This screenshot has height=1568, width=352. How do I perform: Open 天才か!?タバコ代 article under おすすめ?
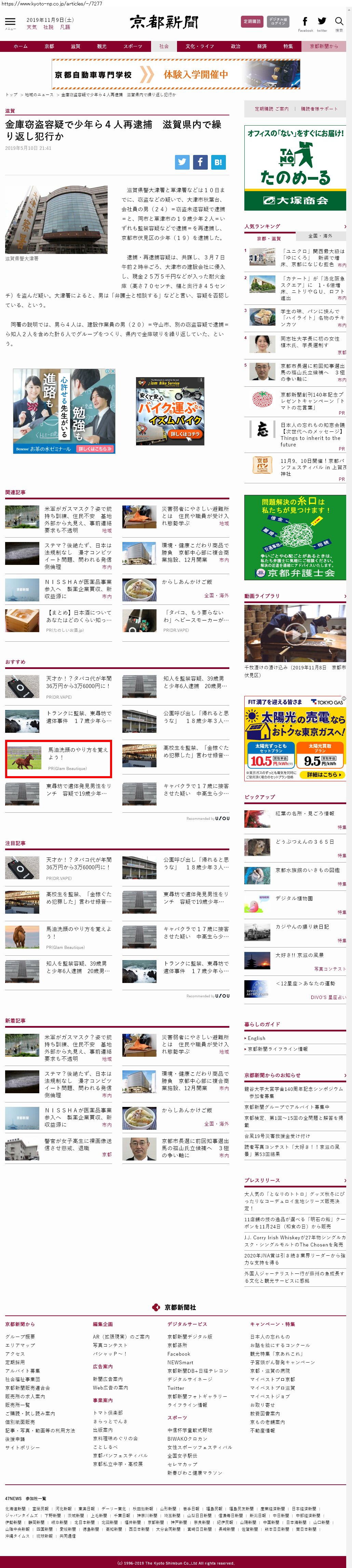(x=78, y=682)
